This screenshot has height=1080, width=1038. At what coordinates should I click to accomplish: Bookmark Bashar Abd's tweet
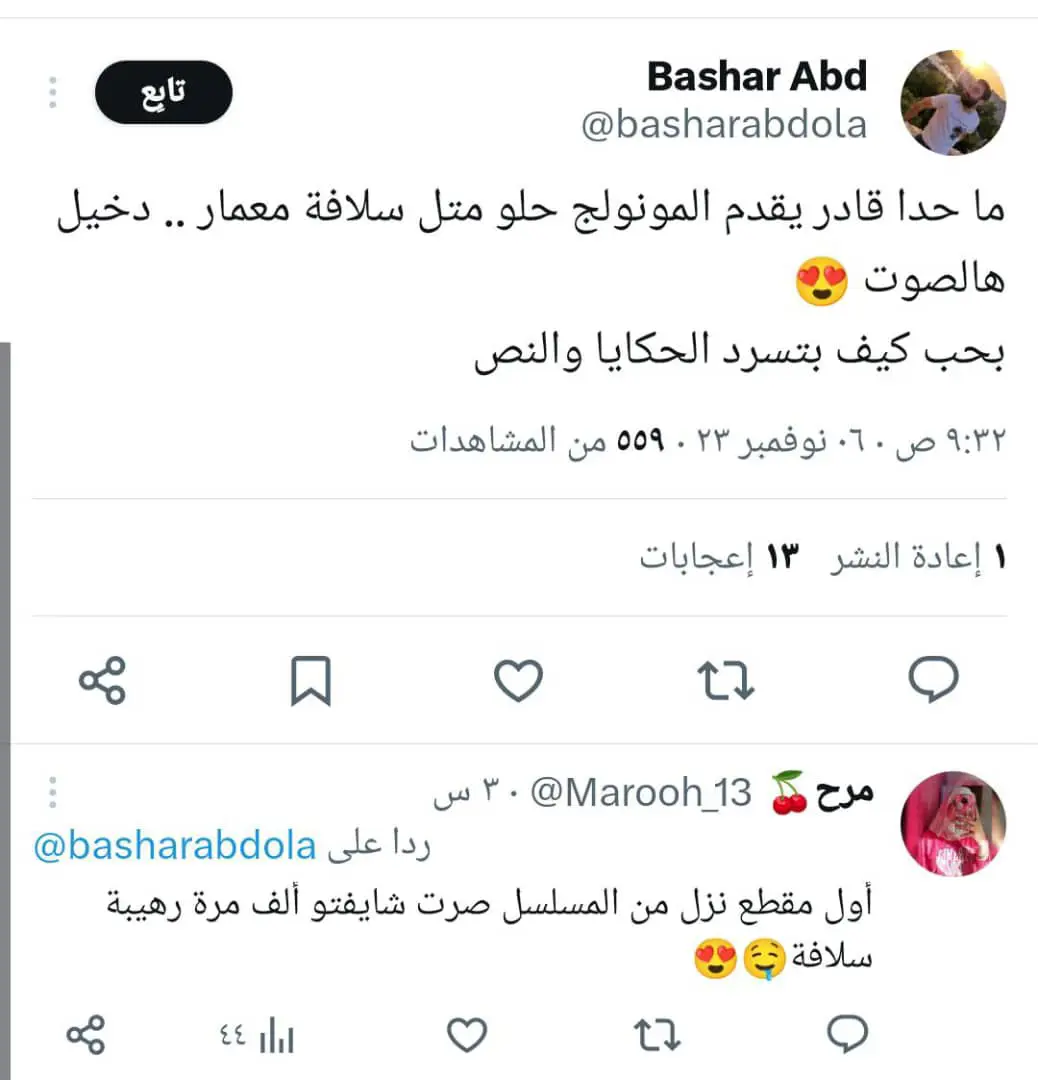[x=310, y=682]
